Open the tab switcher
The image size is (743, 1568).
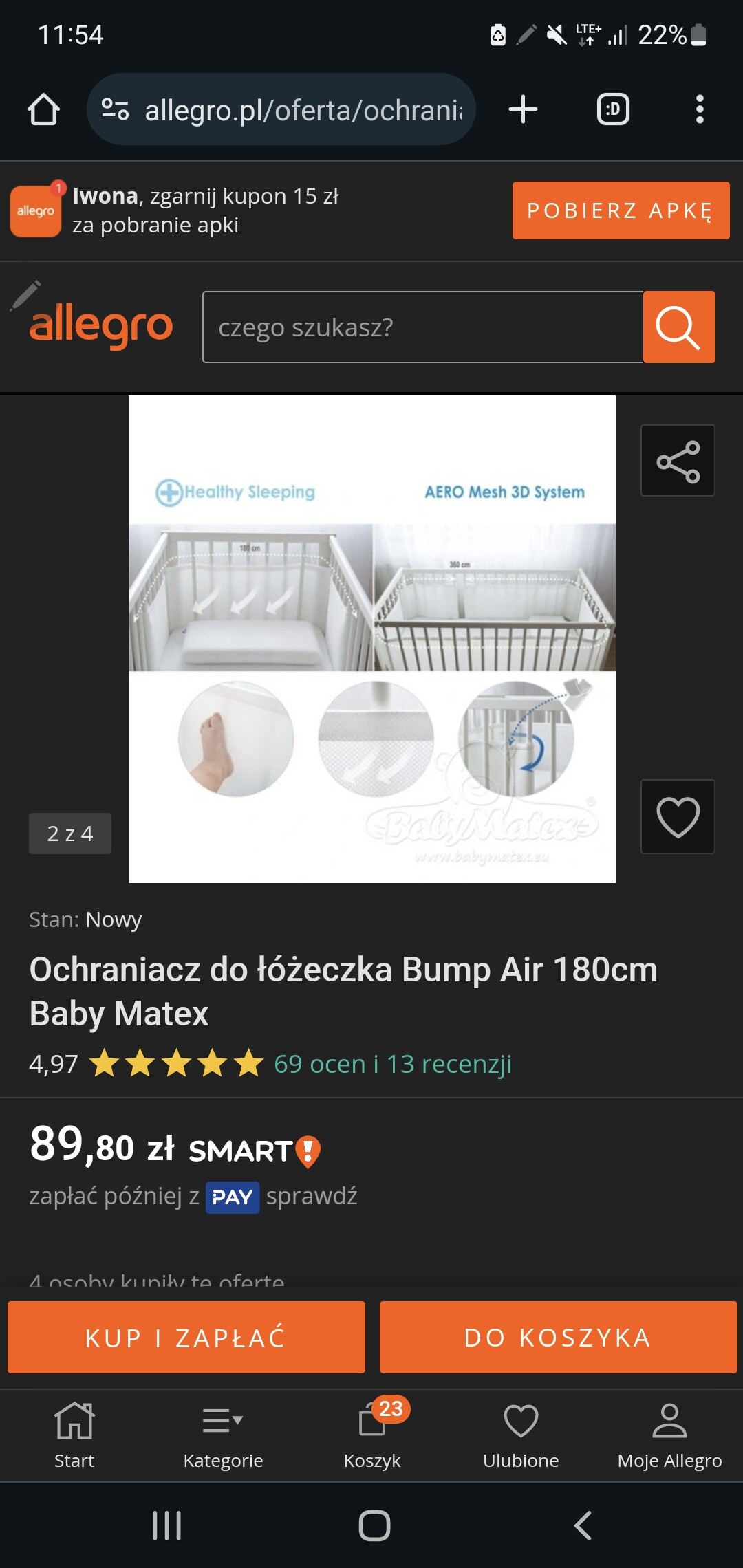click(x=613, y=109)
